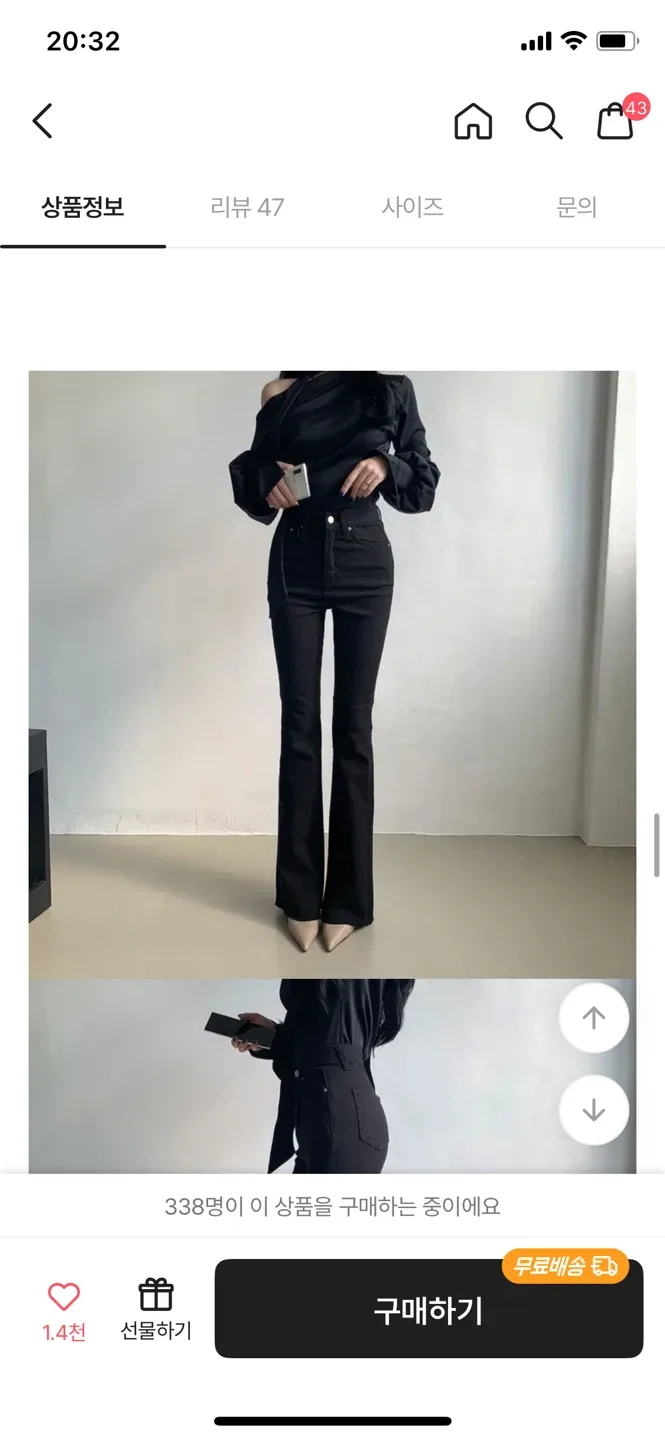Switch to the 리뷰 47 tab
Viewport: 665px width, 1440px height.
(247, 207)
